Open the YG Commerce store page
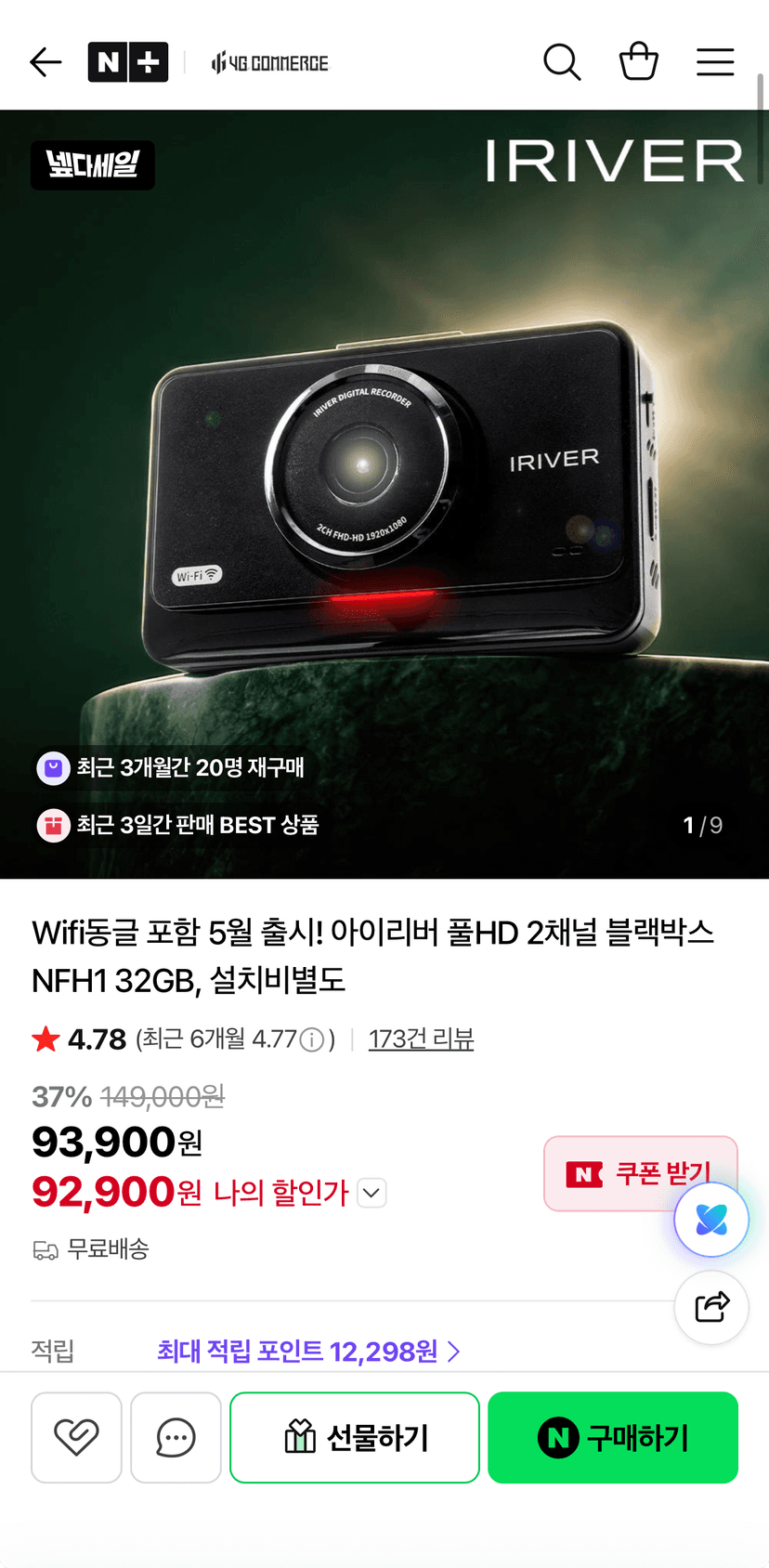 tap(269, 63)
